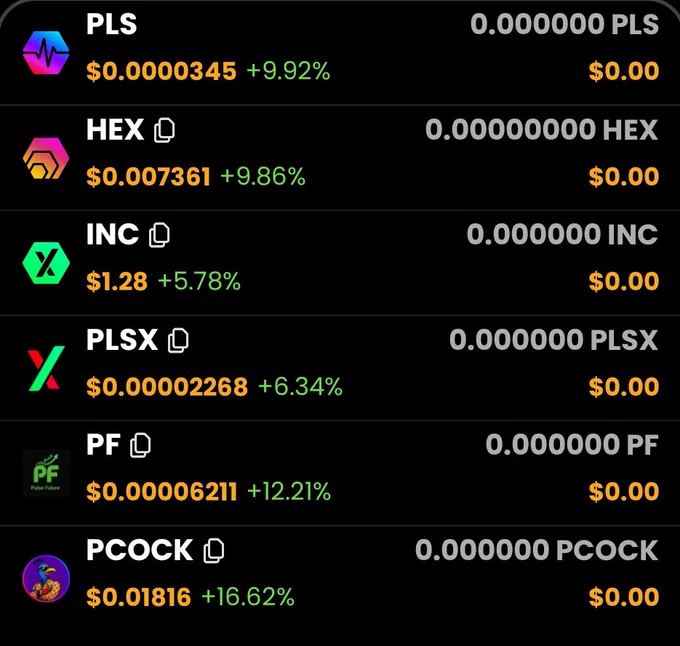Screen dimensions: 680x646
Task: Copy the INC contract address
Action: click(x=159, y=235)
